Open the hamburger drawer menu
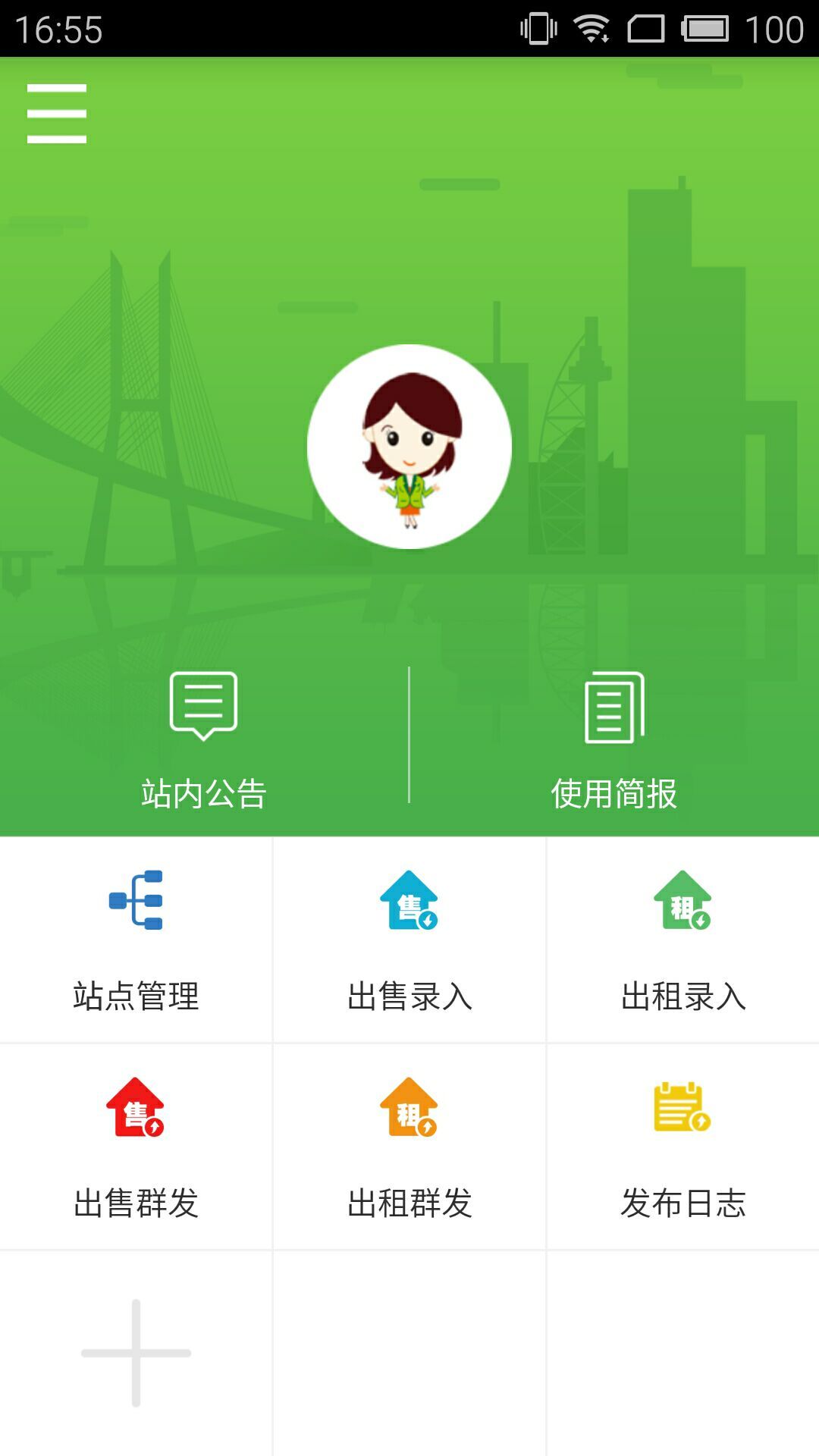 click(57, 113)
